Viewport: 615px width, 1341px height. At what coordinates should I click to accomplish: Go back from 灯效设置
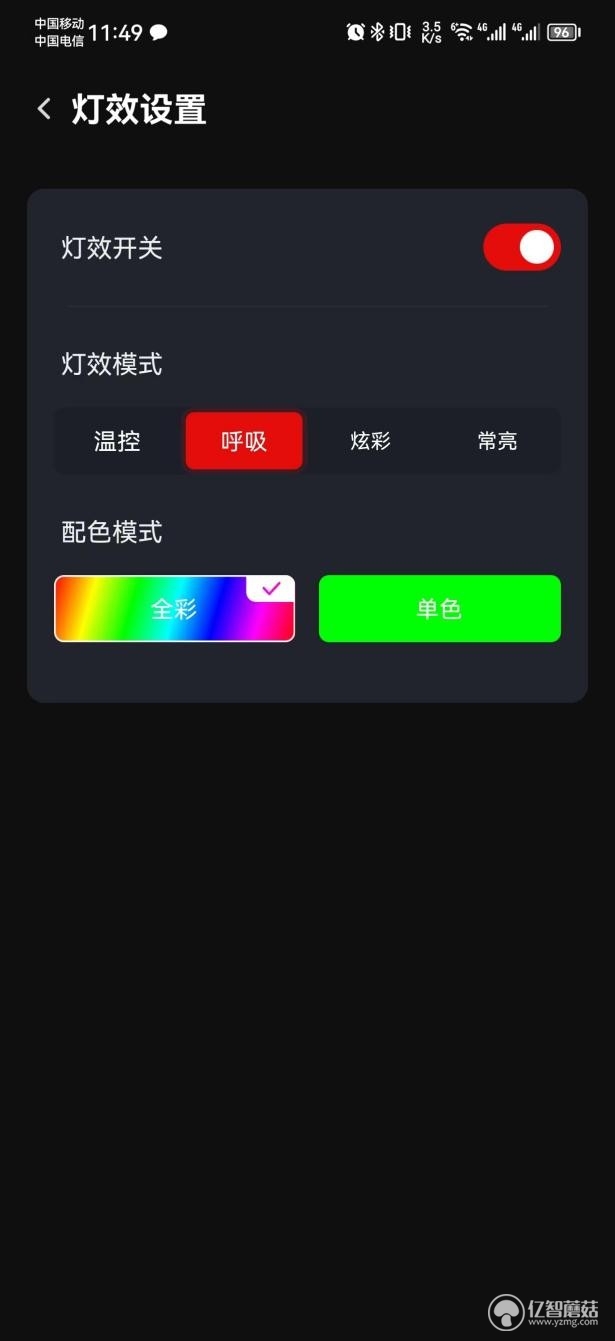[44, 109]
